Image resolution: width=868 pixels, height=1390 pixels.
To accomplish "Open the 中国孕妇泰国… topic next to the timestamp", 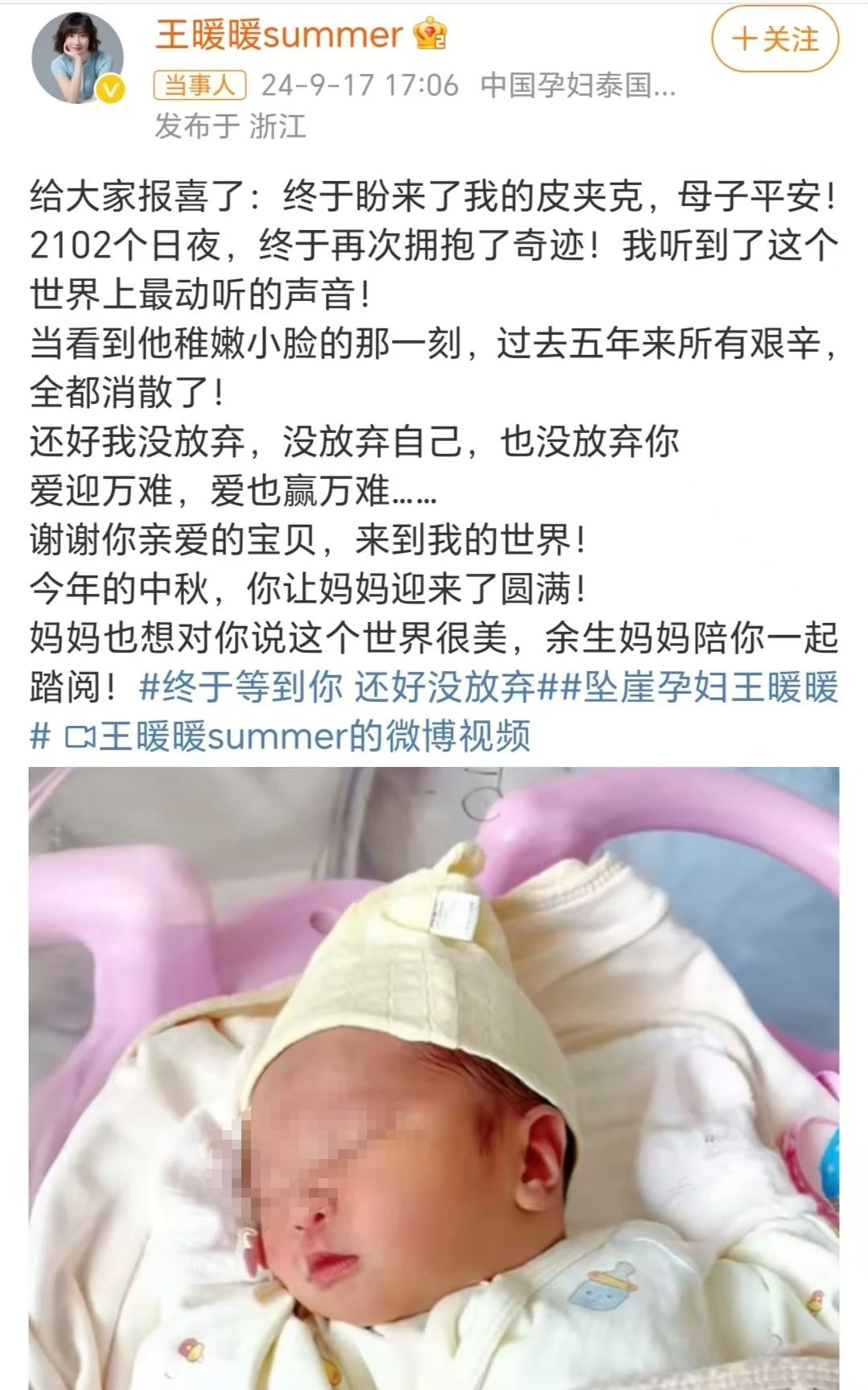I will [x=578, y=85].
